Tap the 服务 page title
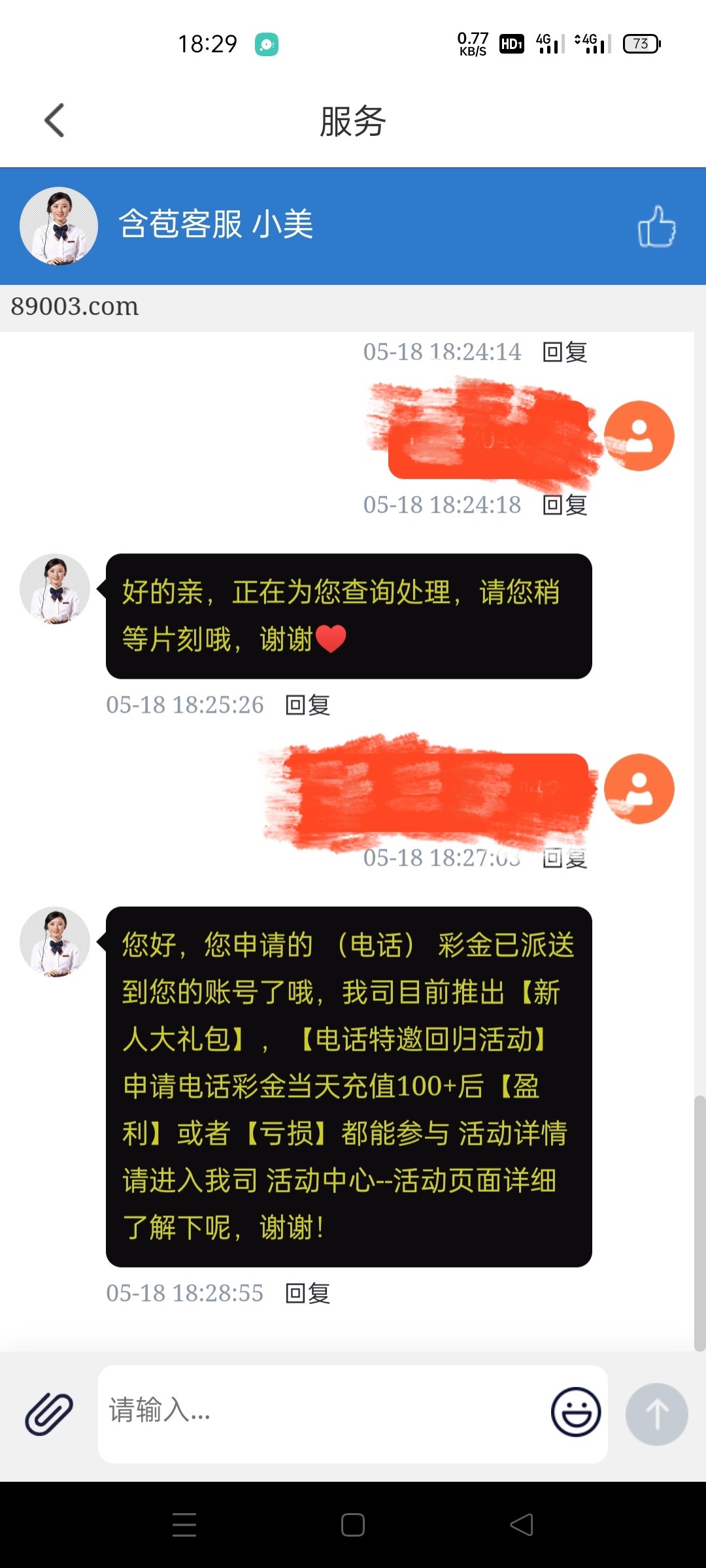Viewport: 706px width, 1568px height. pos(353,121)
